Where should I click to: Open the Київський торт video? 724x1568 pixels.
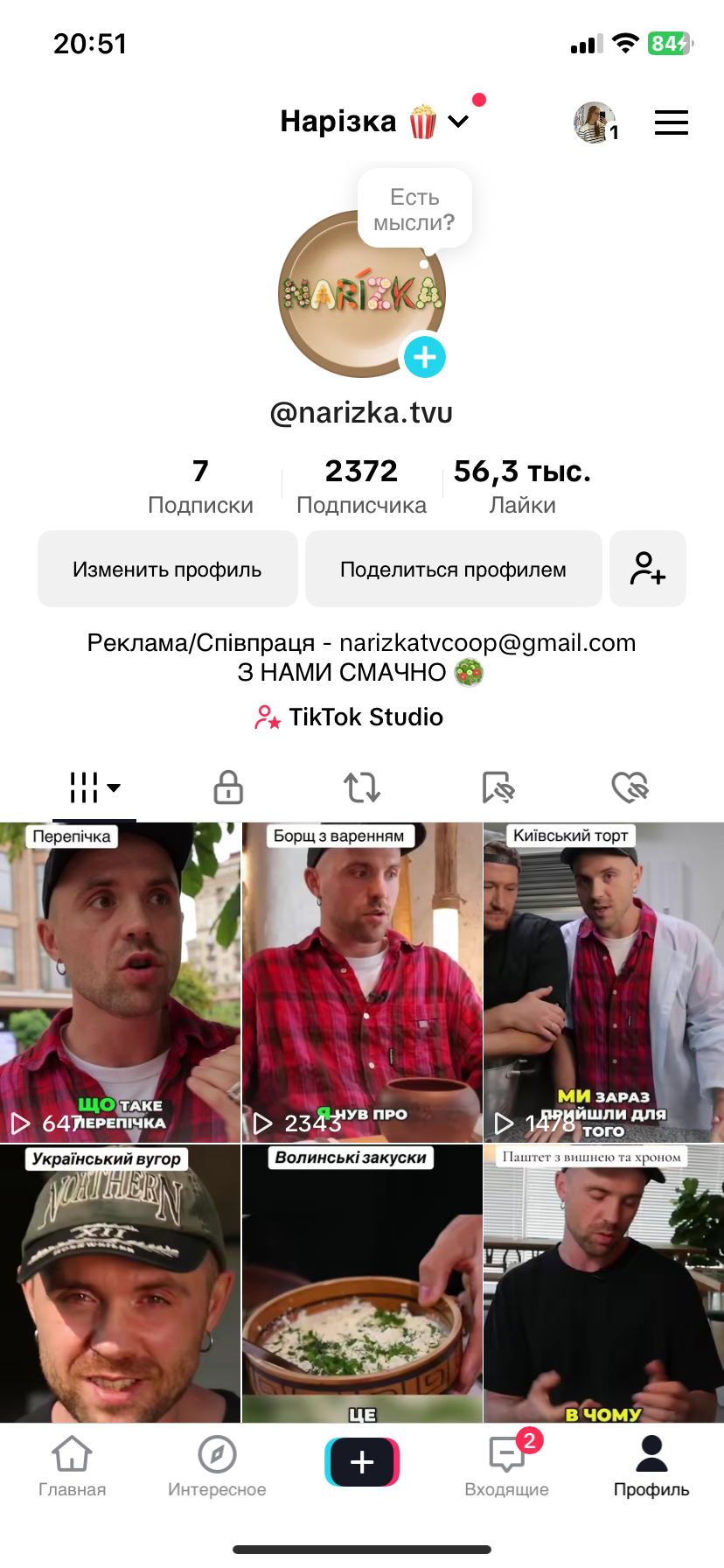(603, 982)
